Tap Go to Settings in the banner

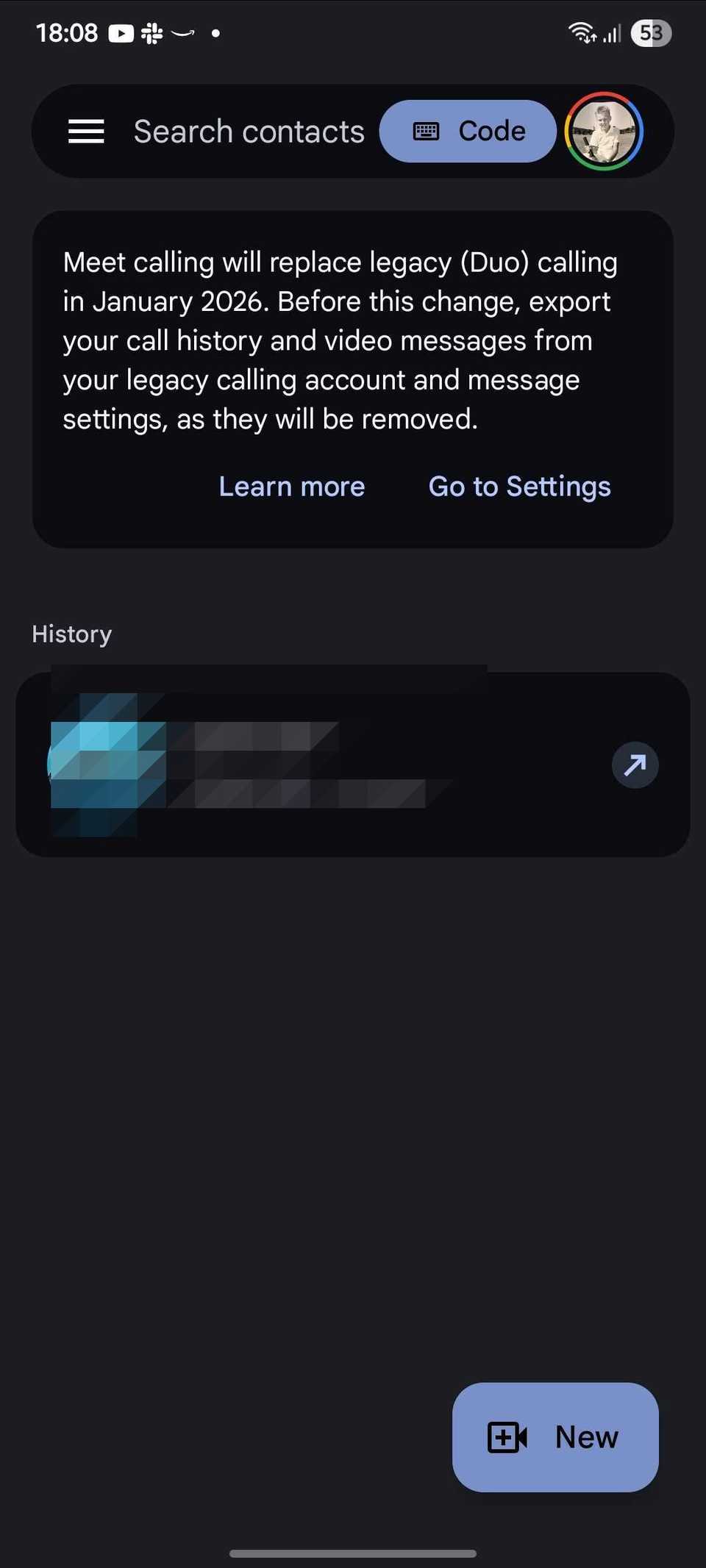tap(519, 486)
